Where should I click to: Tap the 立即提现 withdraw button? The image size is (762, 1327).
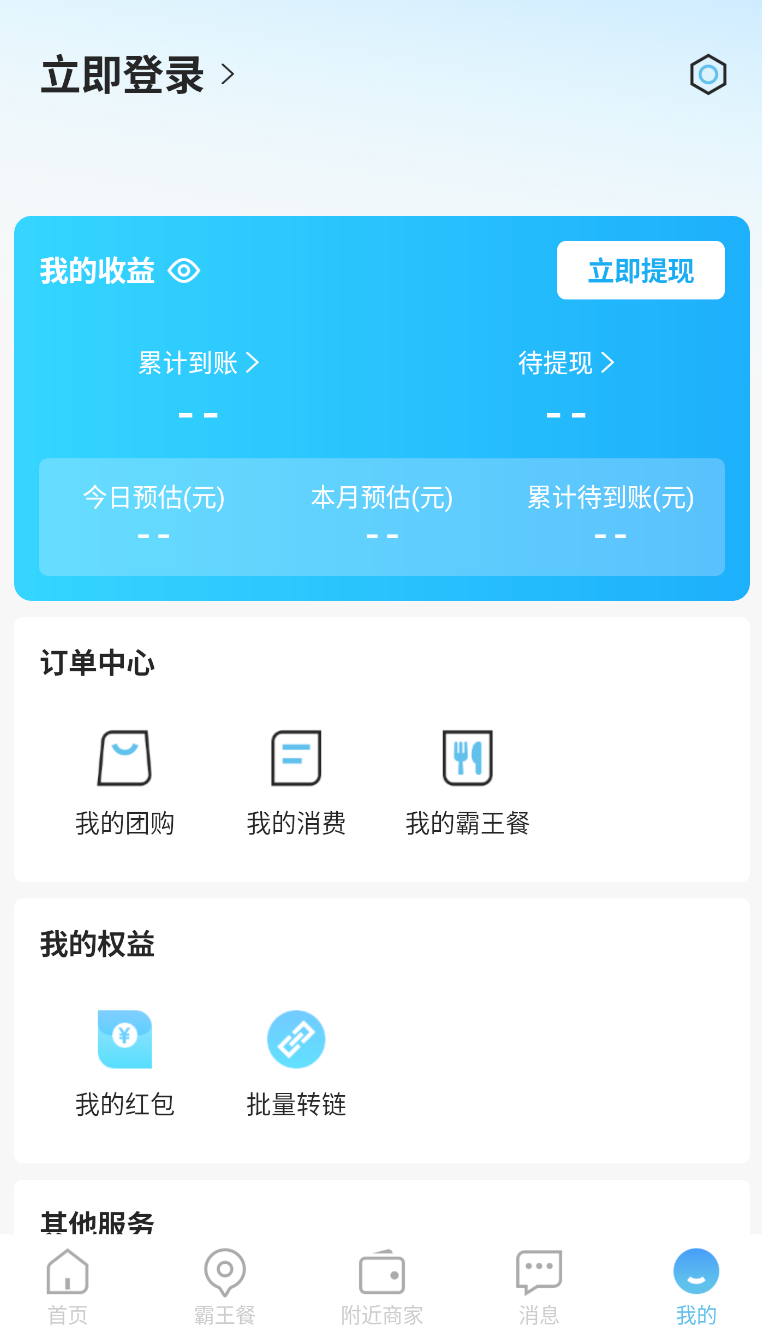tap(640, 271)
